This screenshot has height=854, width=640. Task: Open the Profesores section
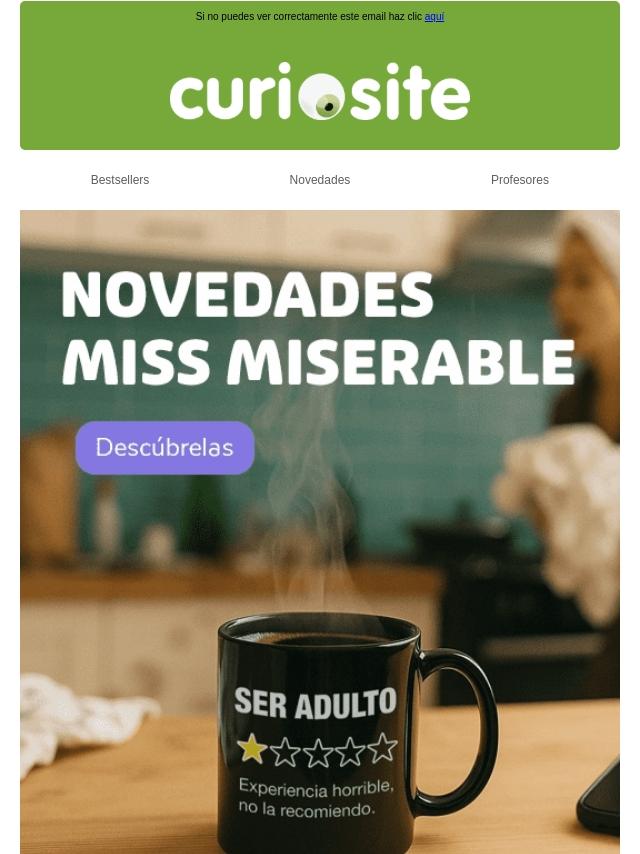[x=519, y=180]
